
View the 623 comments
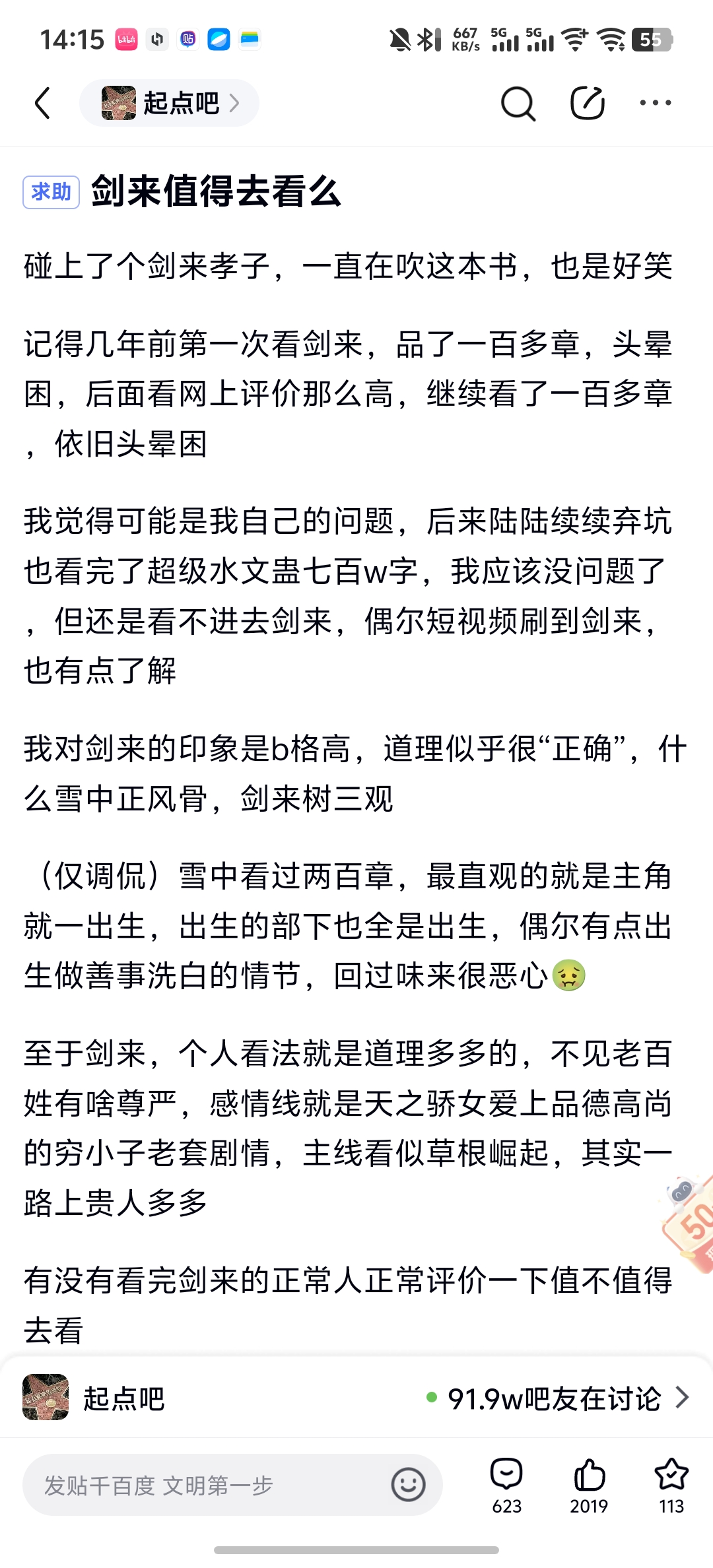point(506,1486)
